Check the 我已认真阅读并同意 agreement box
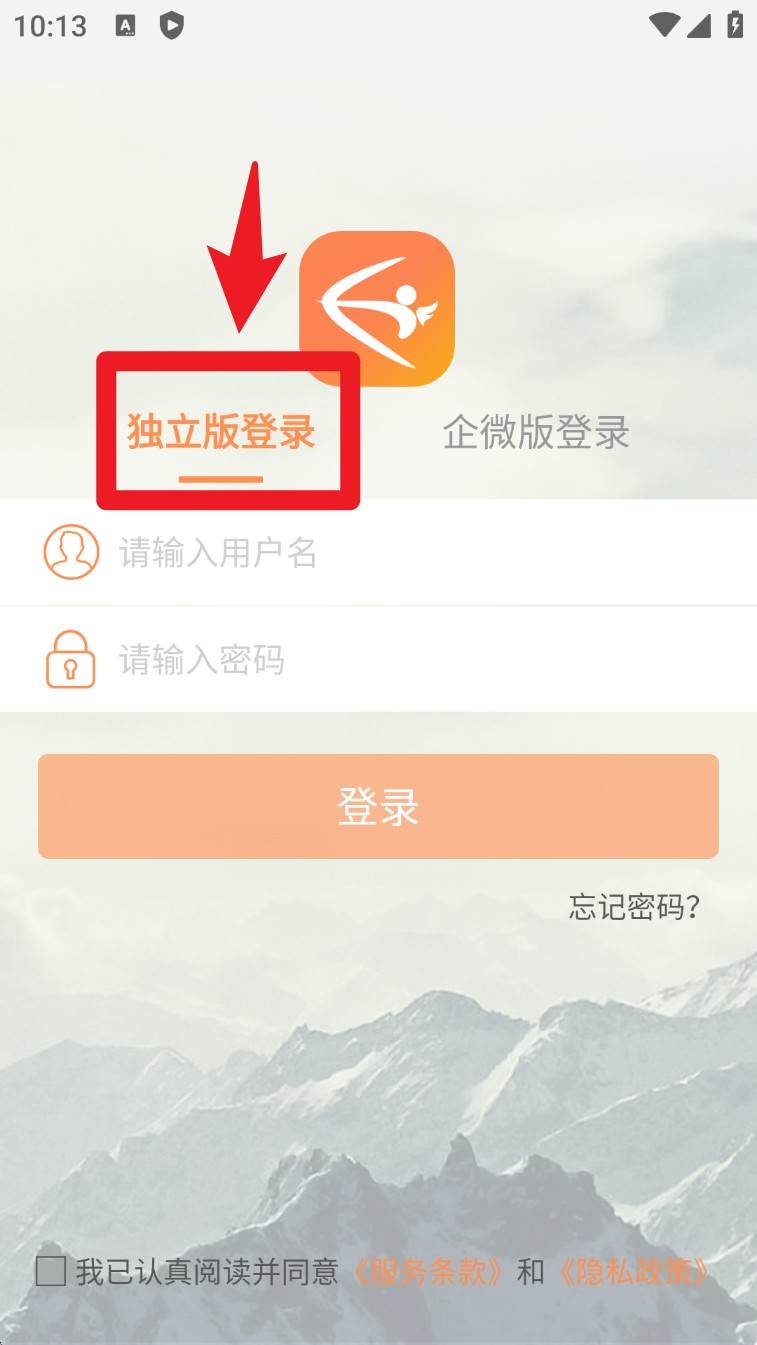The height and width of the screenshot is (1345, 757). (x=51, y=1271)
